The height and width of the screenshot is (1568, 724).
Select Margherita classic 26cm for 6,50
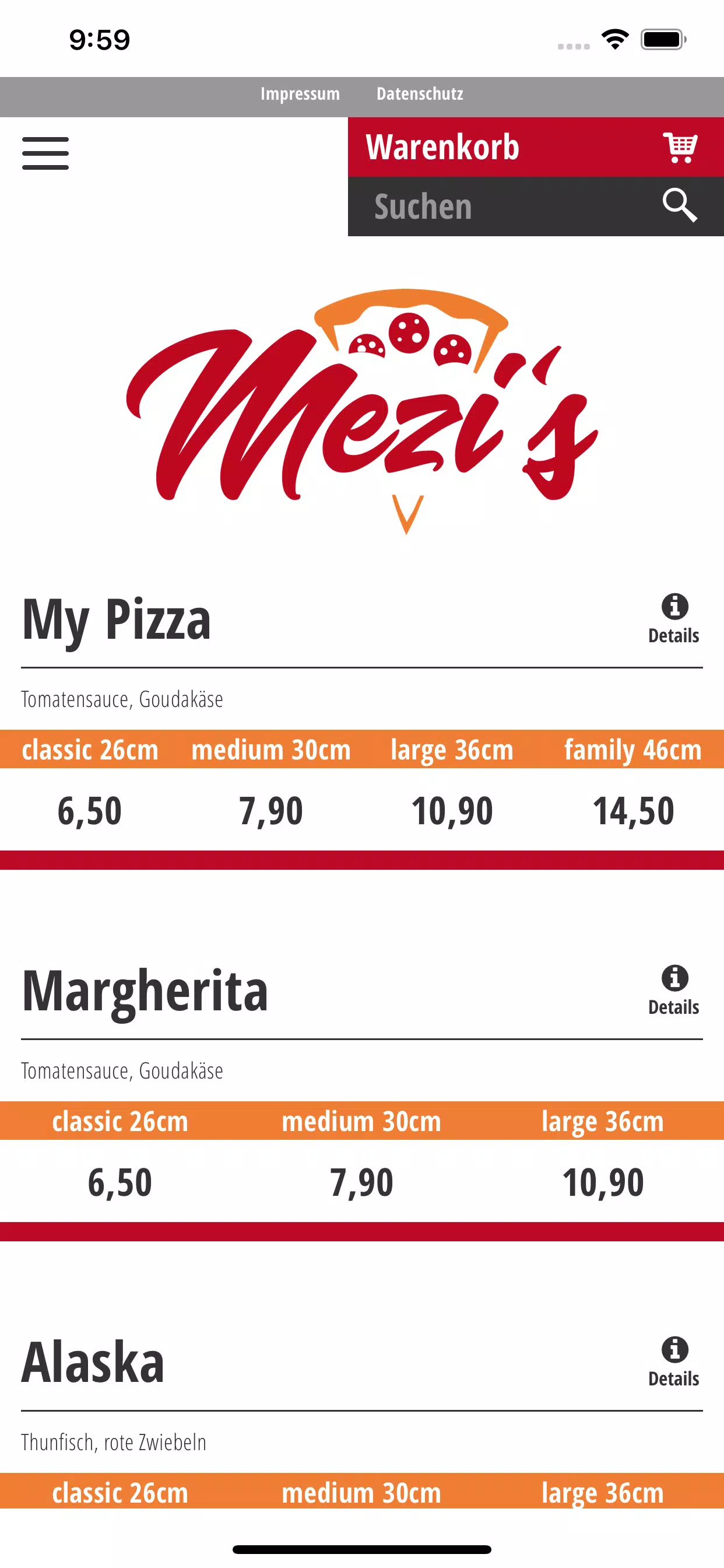pyautogui.click(x=120, y=1182)
